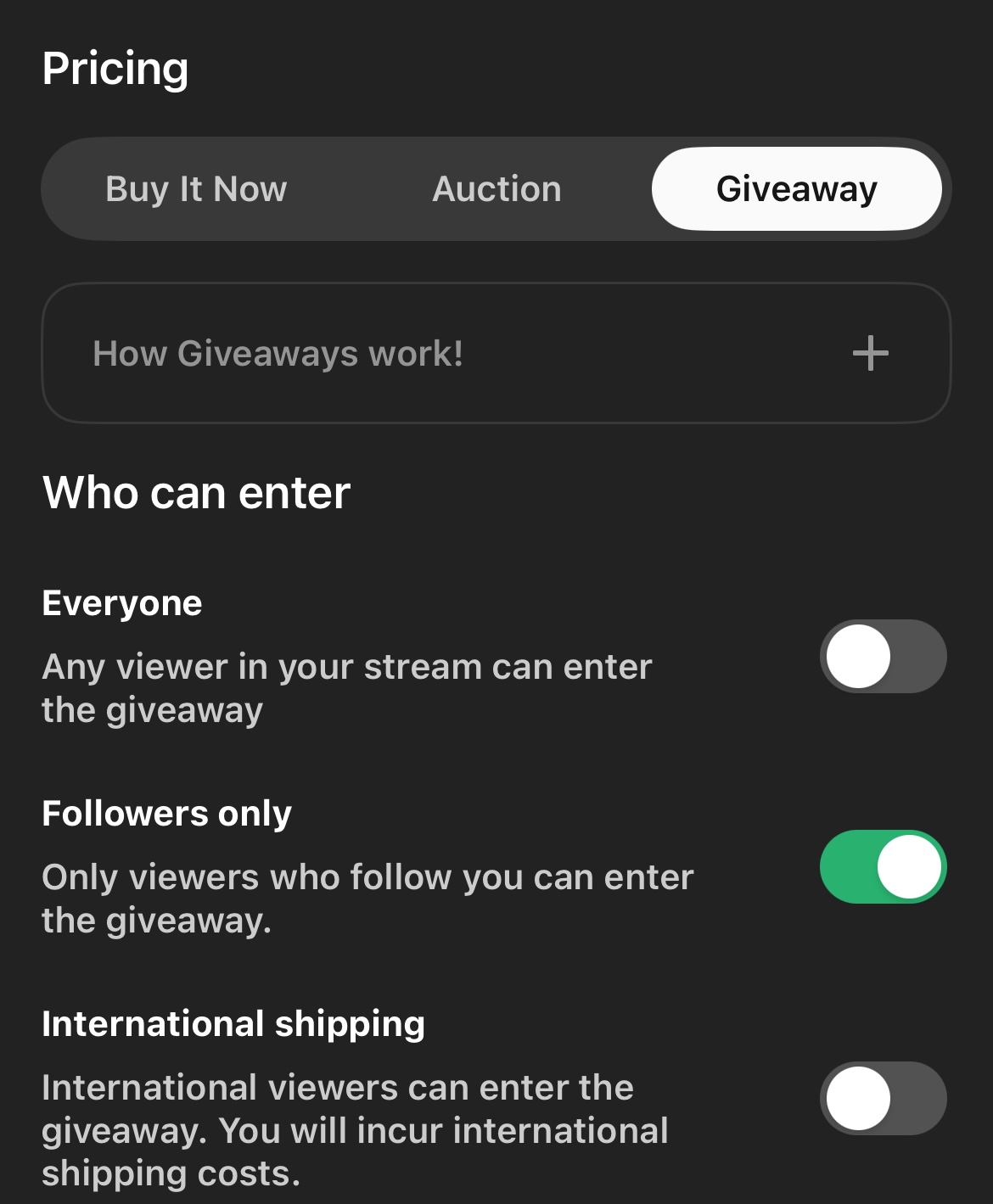Turn off the Followers only switch
The image size is (993, 1204).
pyautogui.click(x=883, y=867)
